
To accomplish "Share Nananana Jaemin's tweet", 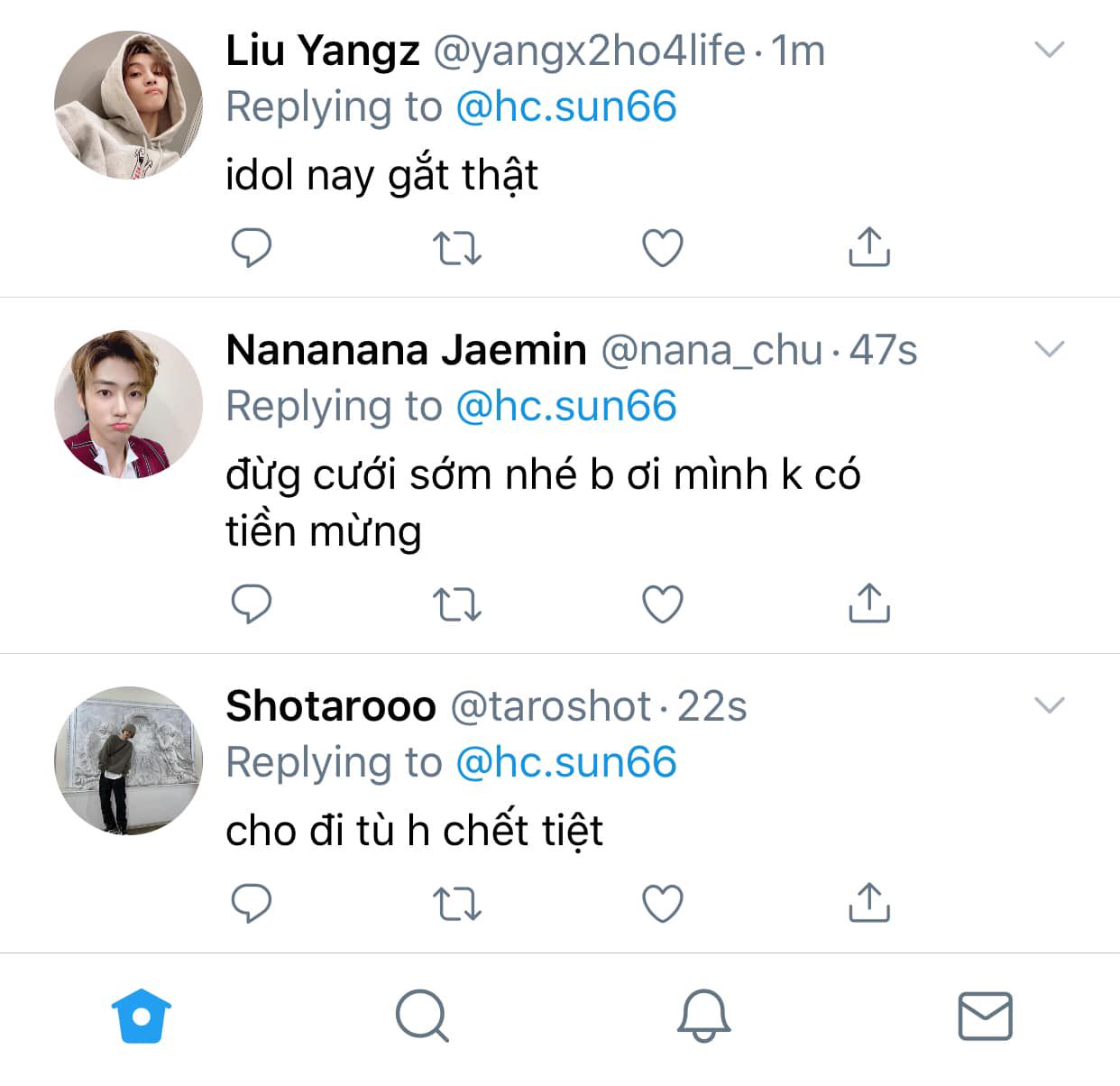I will point(869,603).
